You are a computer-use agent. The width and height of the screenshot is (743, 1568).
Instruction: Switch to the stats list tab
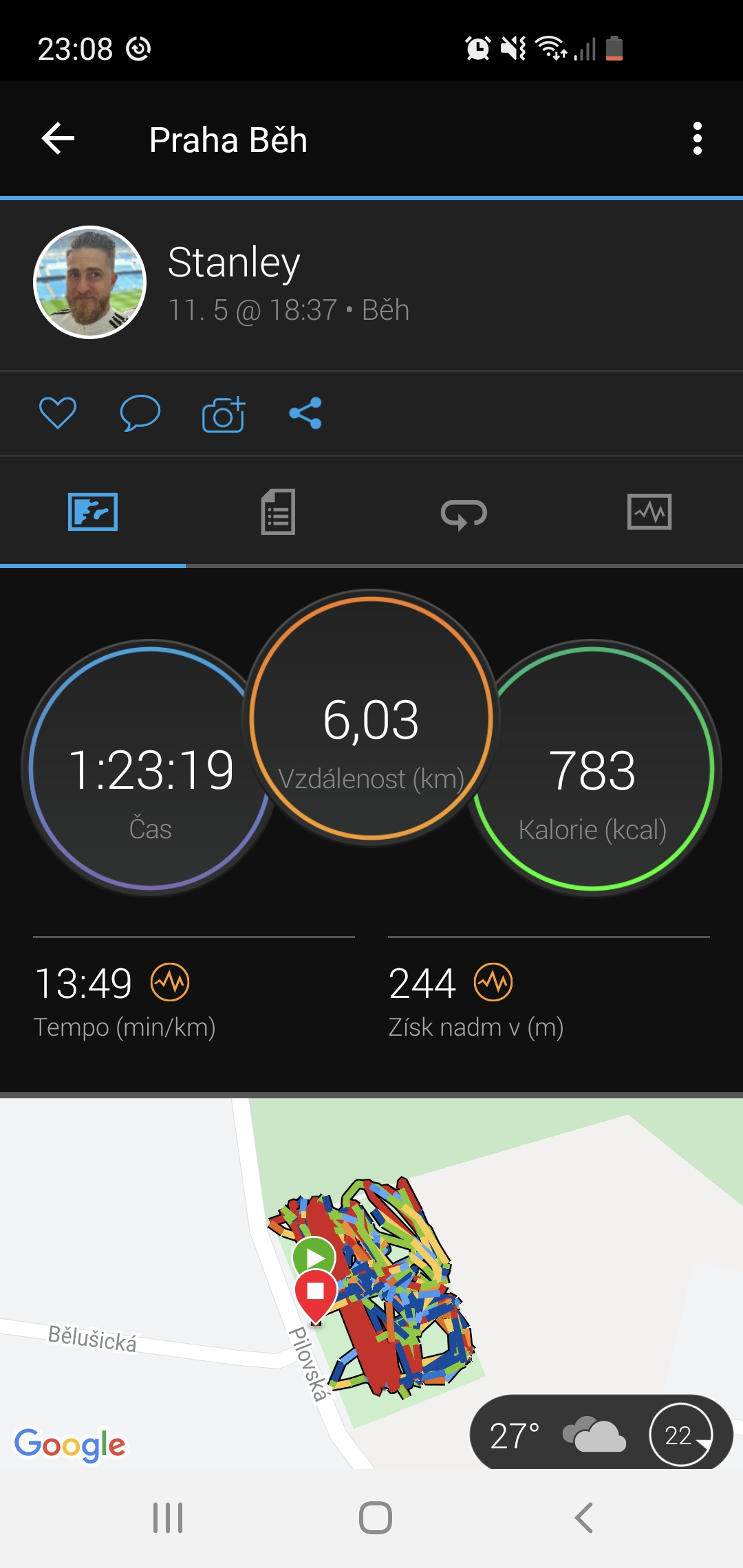[x=279, y=512]
